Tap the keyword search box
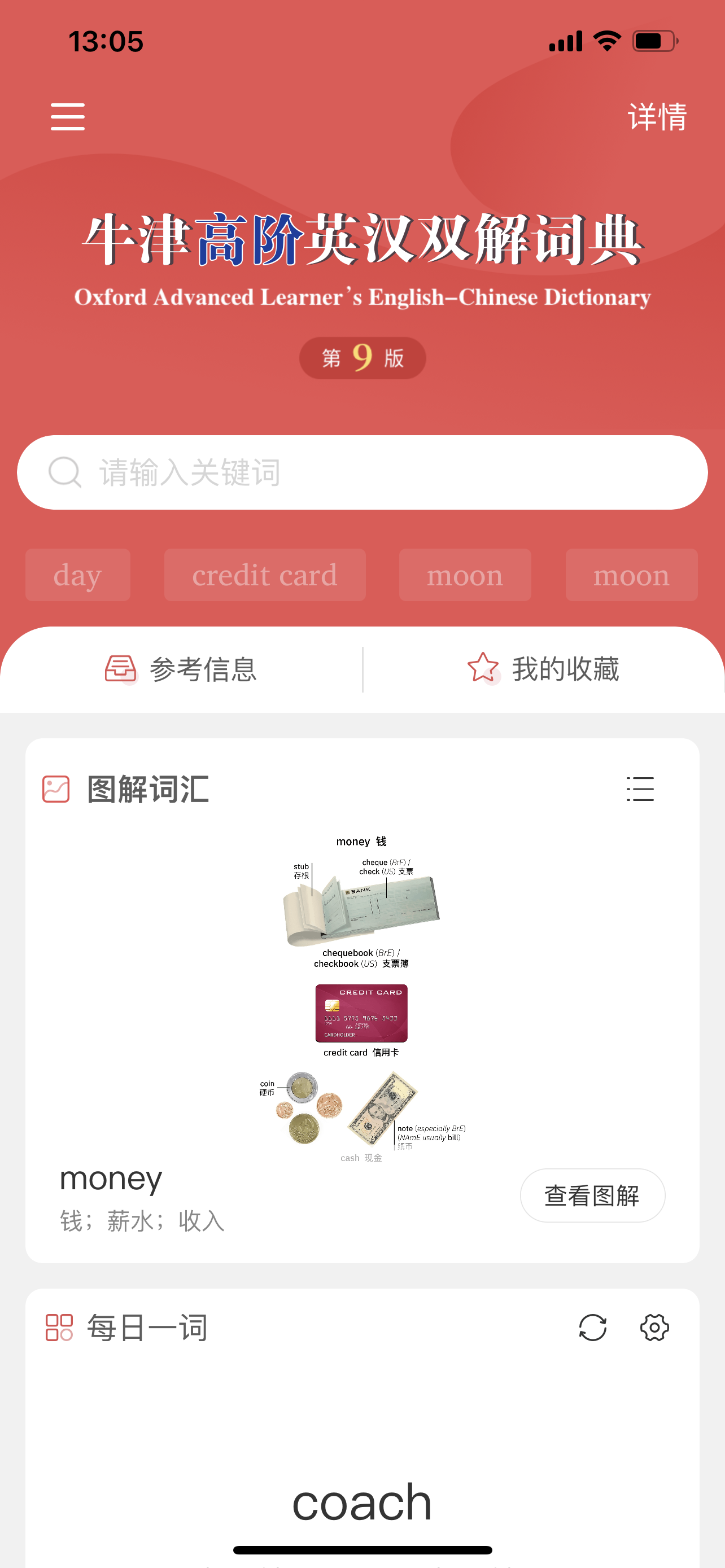725x1568 pixels. [362, 472]
